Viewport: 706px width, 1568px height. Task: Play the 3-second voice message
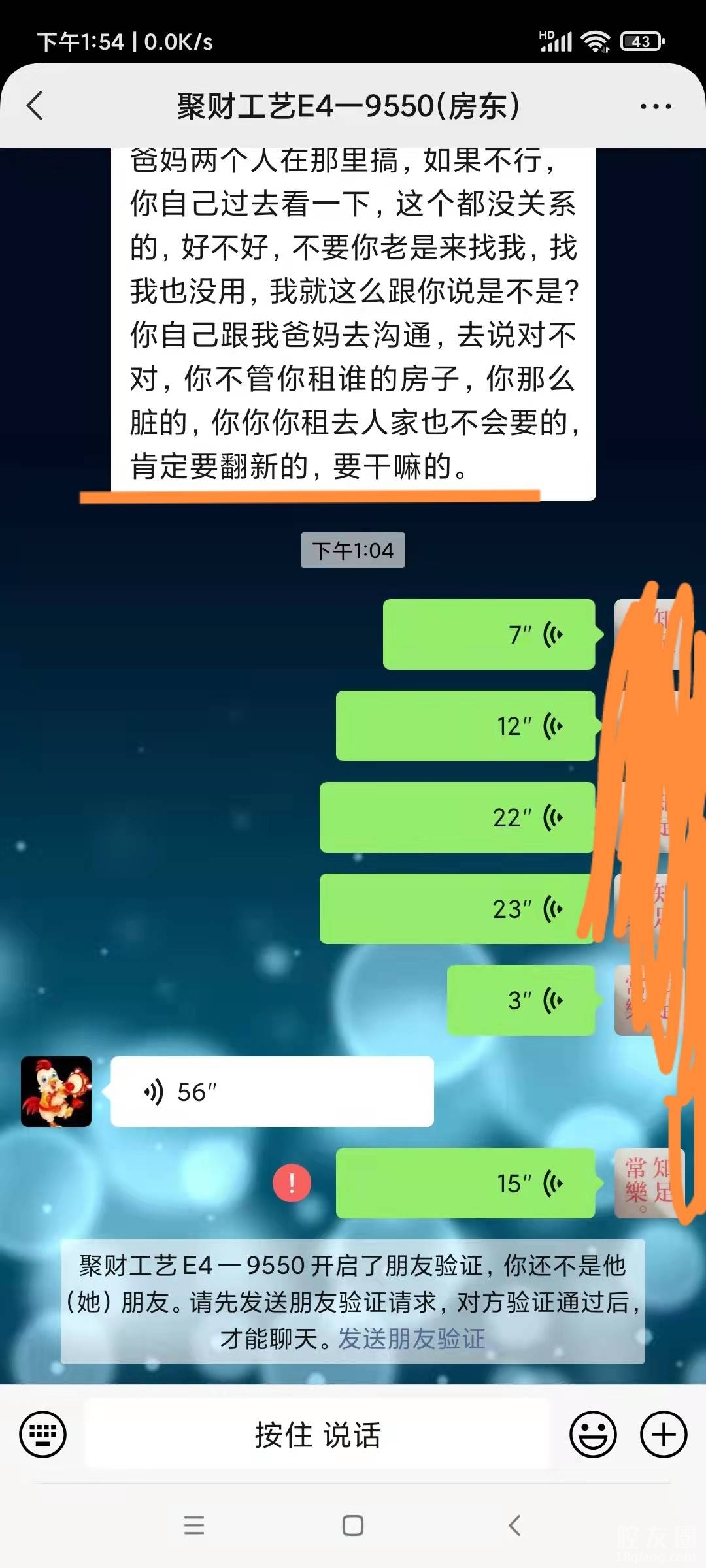coord(521,1000)
